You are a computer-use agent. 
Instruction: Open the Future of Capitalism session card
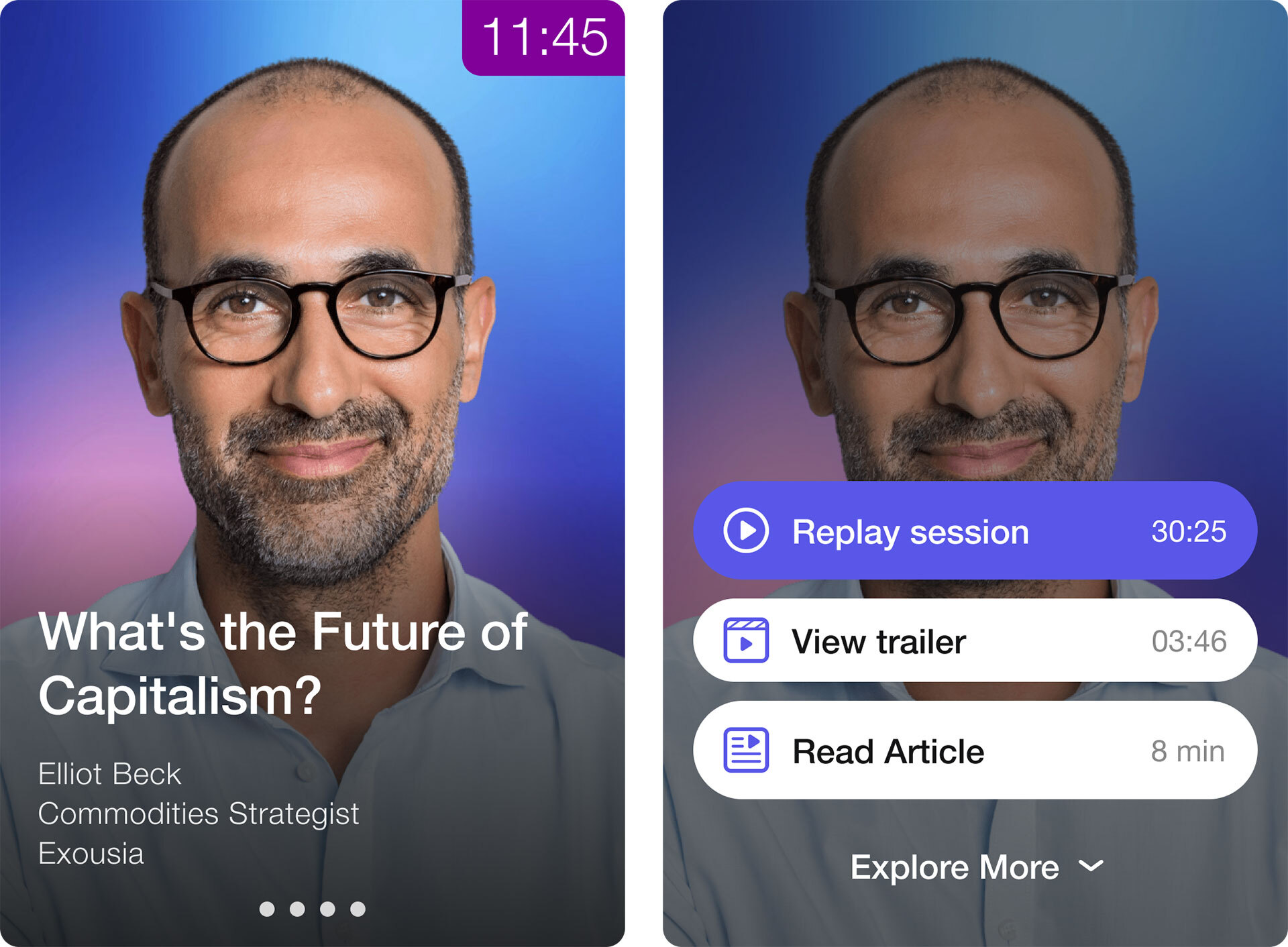pos(282,663)
